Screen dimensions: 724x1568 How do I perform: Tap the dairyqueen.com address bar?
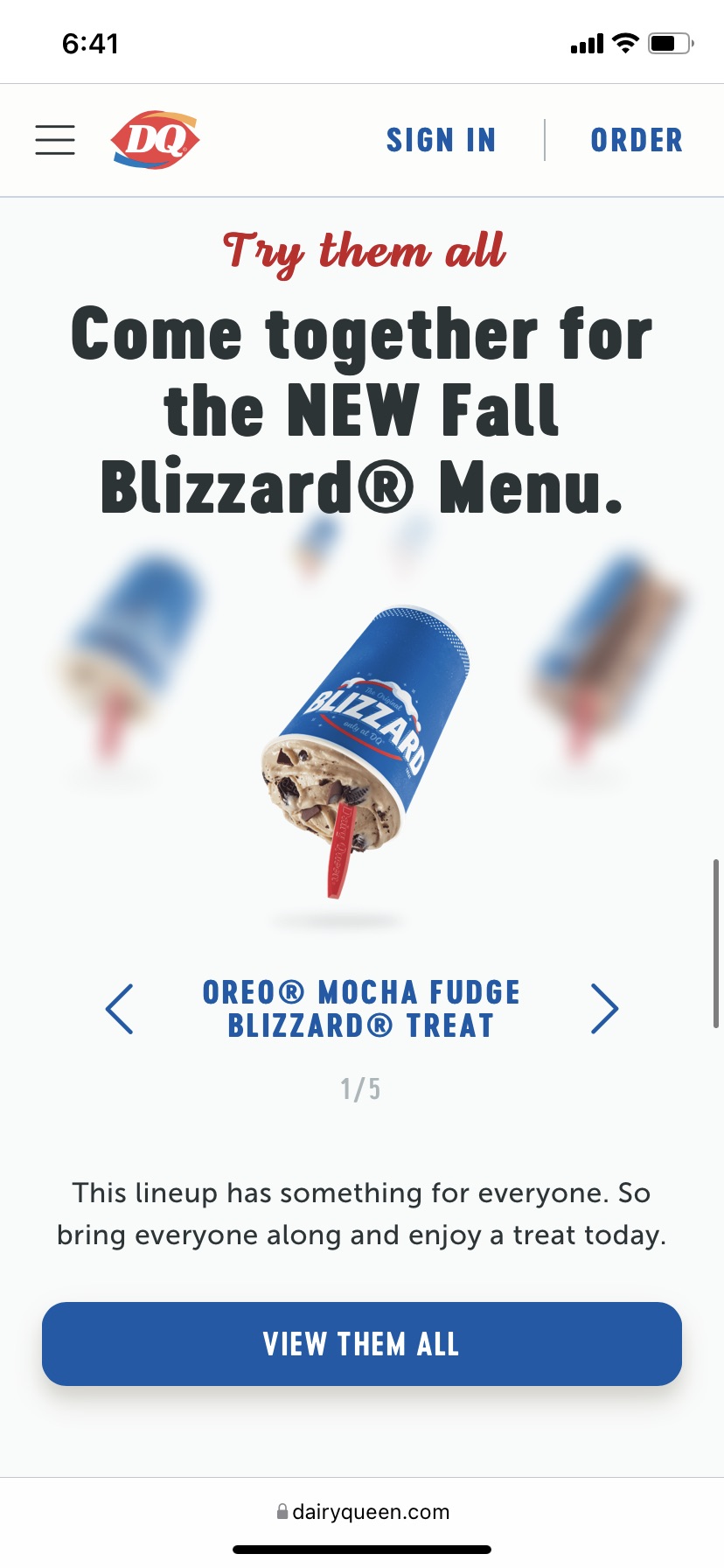pos(362,1512)
